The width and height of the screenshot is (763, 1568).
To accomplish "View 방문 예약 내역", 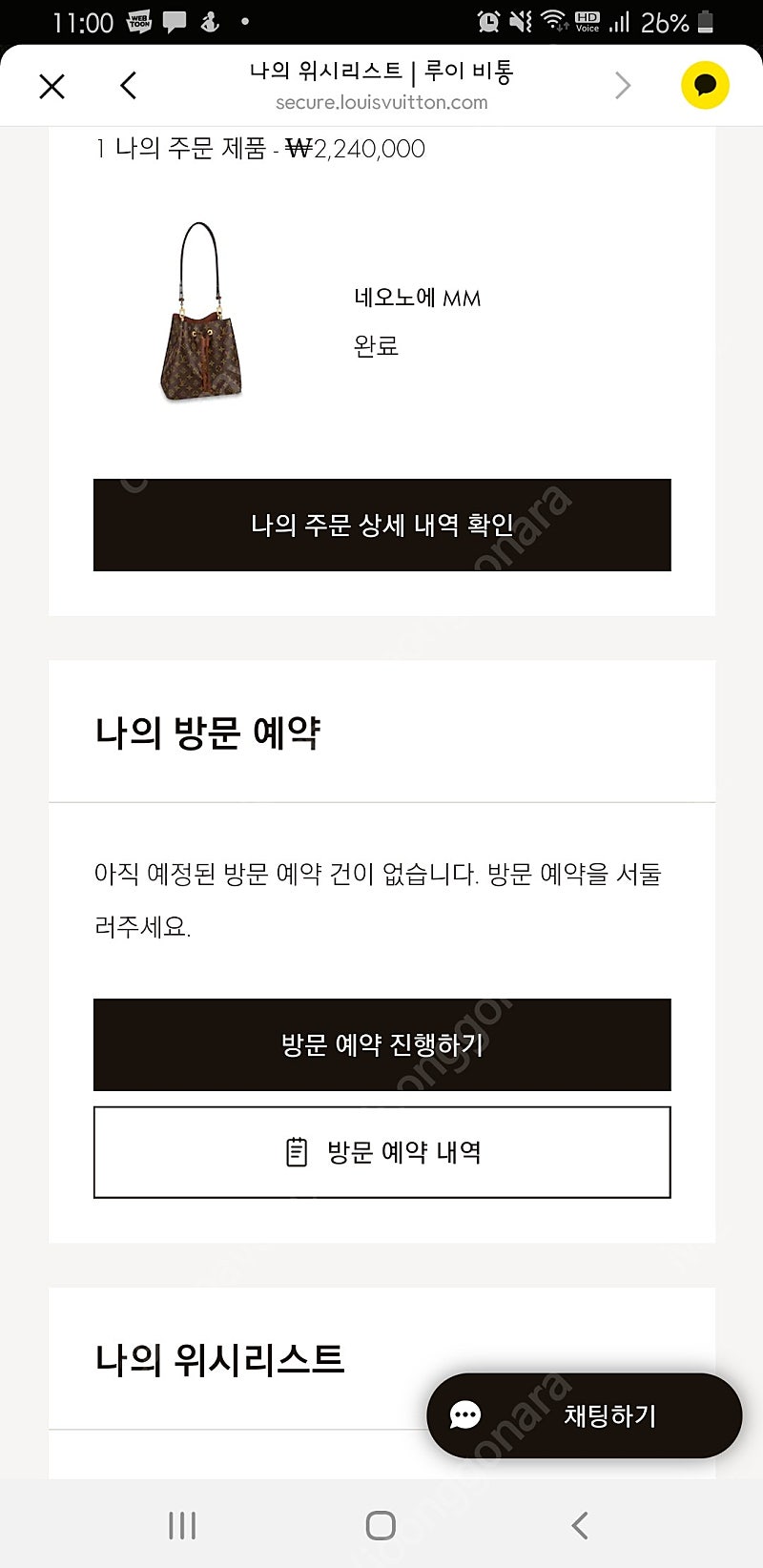I will 381,1152.
